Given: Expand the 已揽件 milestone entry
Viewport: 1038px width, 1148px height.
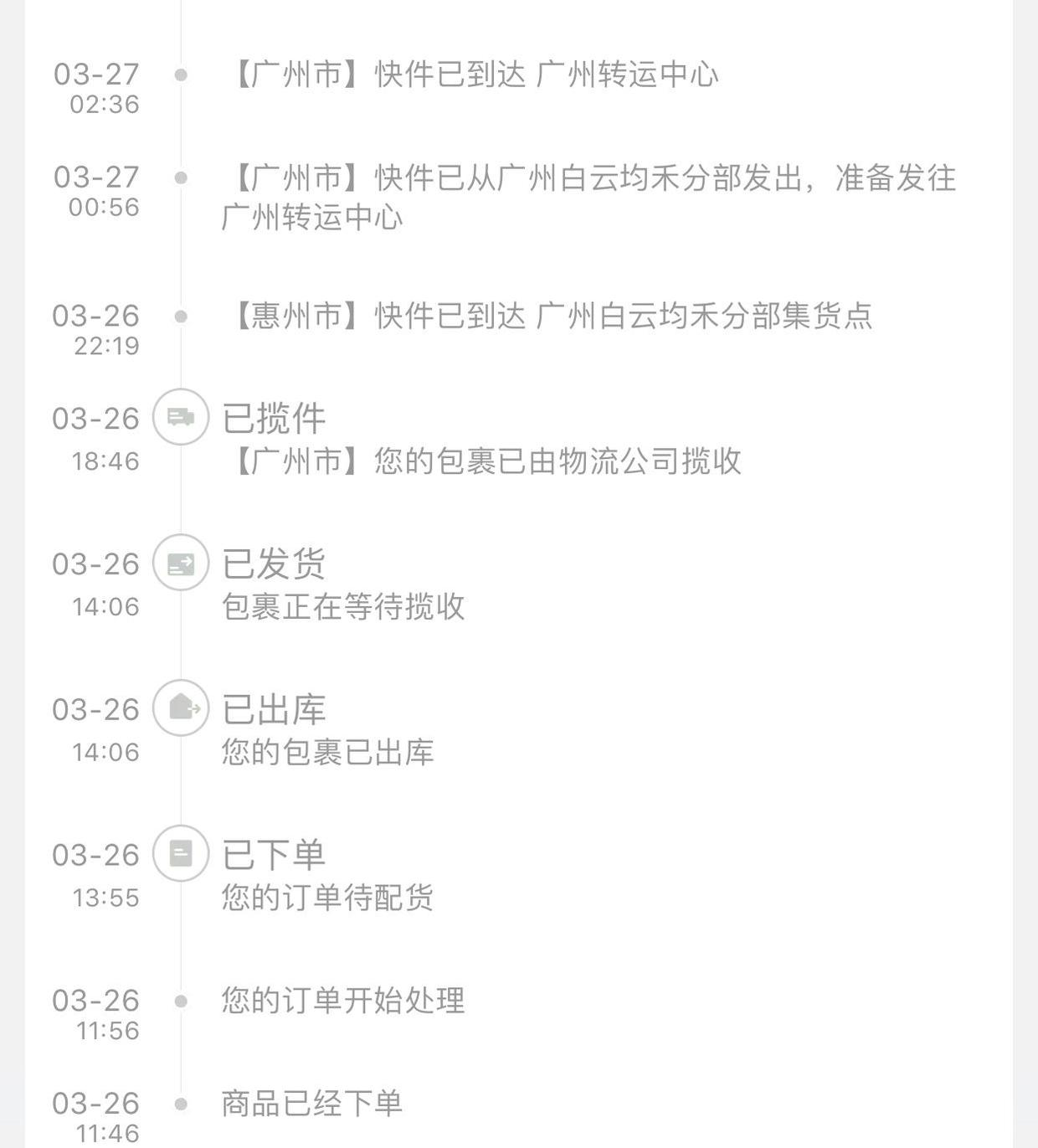Looking at the screenshot, I should (x=273, y=419).
